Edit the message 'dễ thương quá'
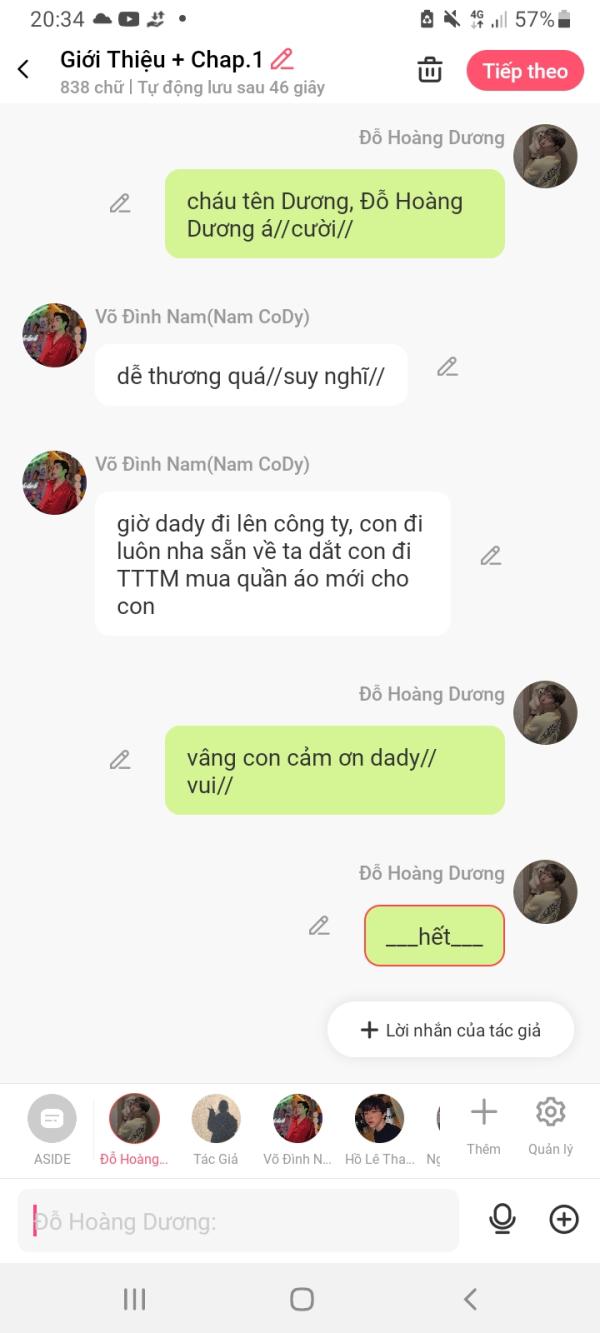This screenshot has height=1333, width=600. [447, 367]
